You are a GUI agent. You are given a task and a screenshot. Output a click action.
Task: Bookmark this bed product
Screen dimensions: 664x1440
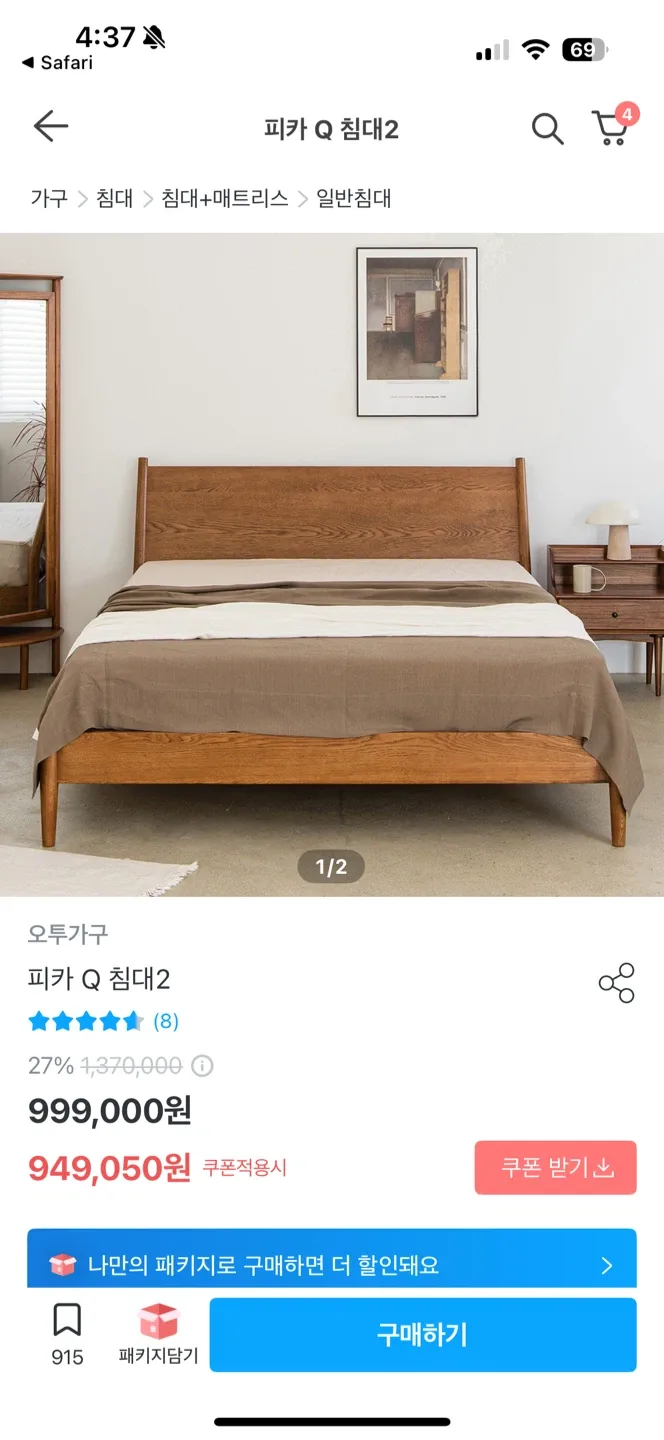click(67, 1333)
